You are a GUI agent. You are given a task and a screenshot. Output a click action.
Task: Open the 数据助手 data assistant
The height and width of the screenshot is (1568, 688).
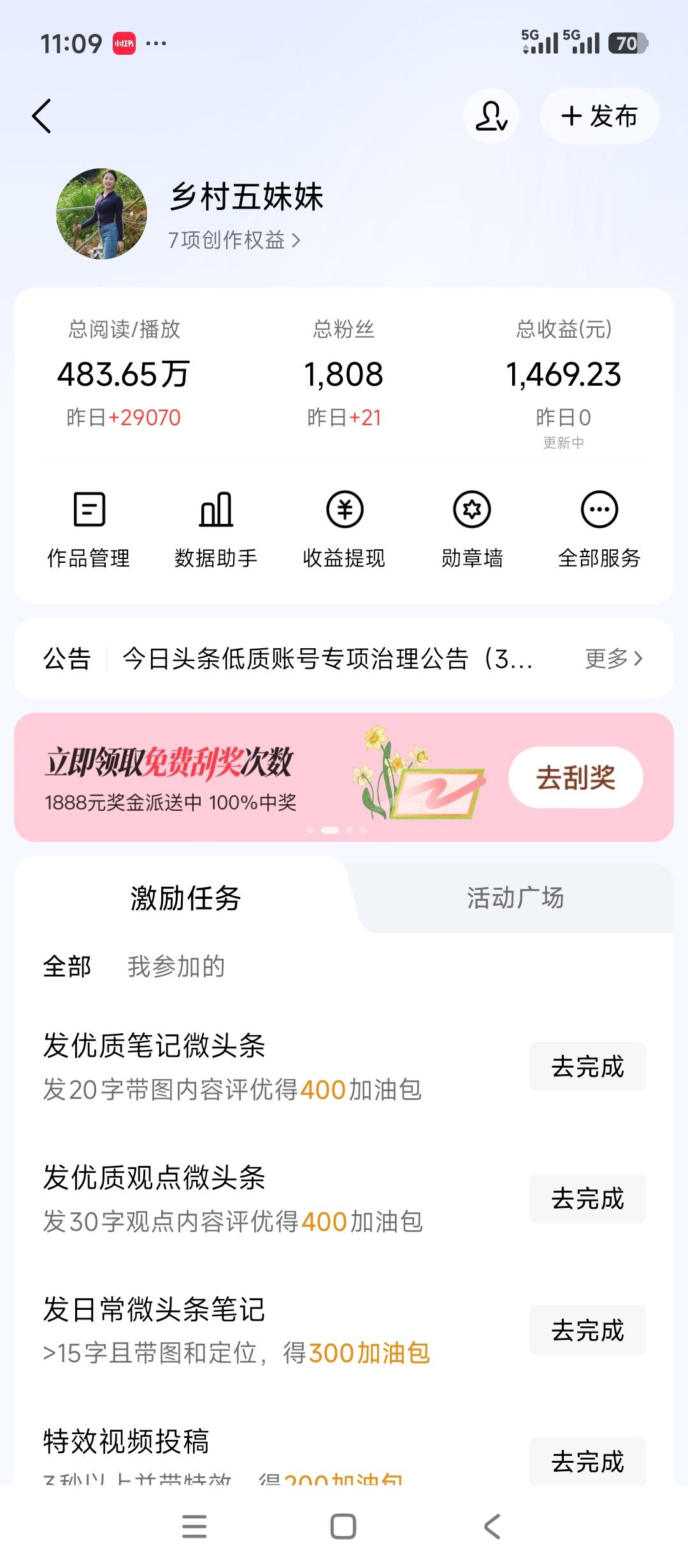[217, 529]
